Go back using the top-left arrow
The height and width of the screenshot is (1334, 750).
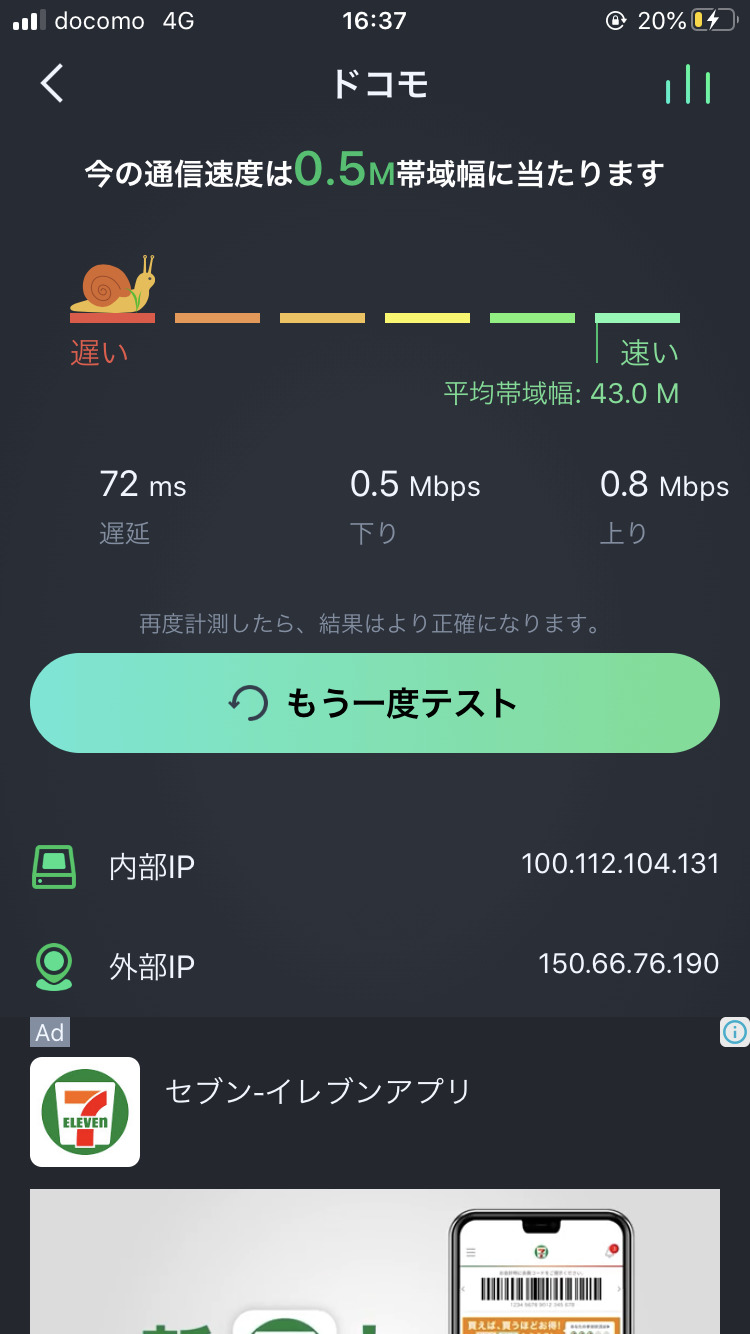pyautogui.click(x=52, y=84)
